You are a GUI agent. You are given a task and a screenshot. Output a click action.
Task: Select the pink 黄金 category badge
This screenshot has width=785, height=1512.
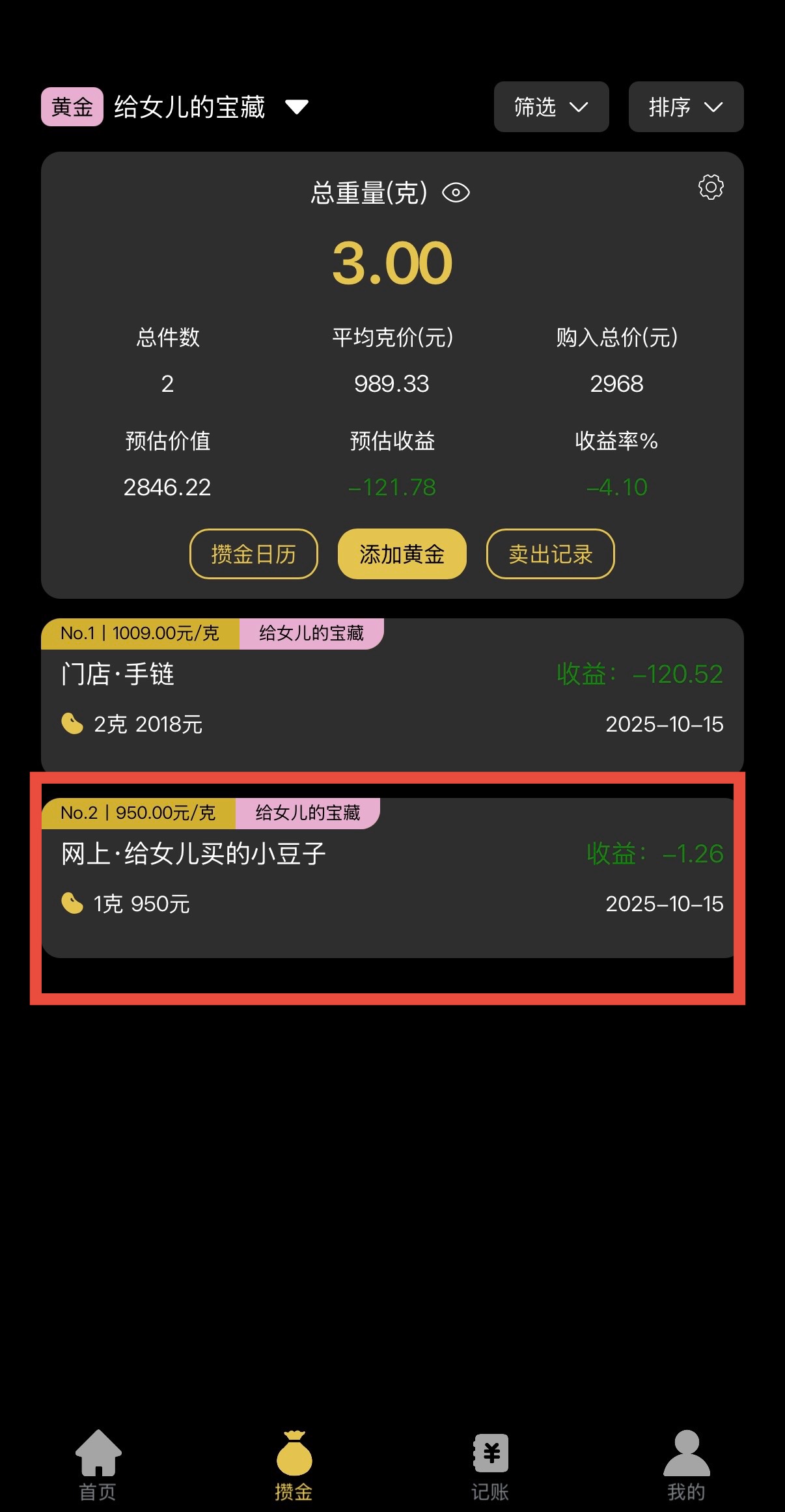[x=72, y=107]
